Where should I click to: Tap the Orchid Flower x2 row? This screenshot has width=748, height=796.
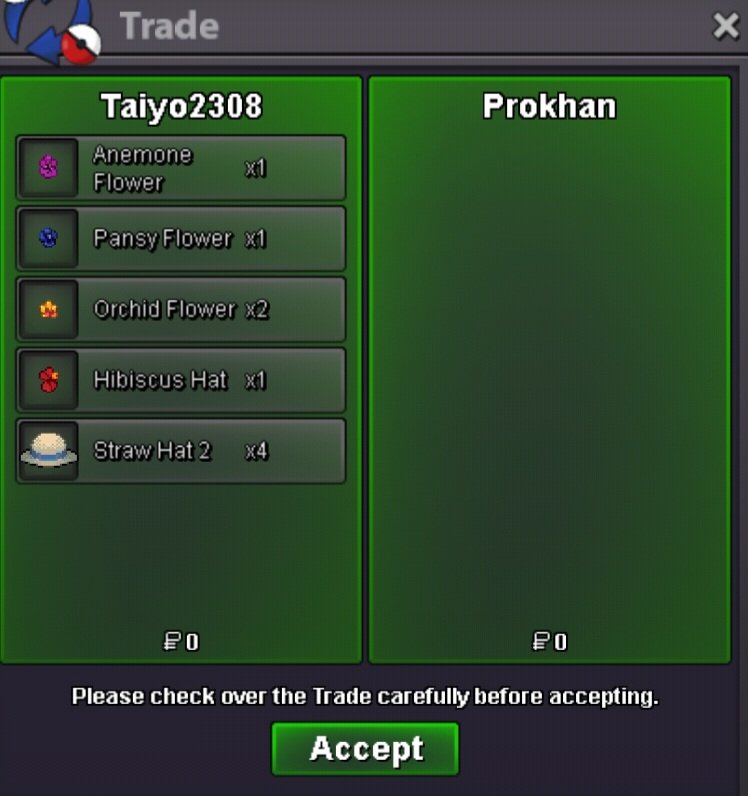181,310
